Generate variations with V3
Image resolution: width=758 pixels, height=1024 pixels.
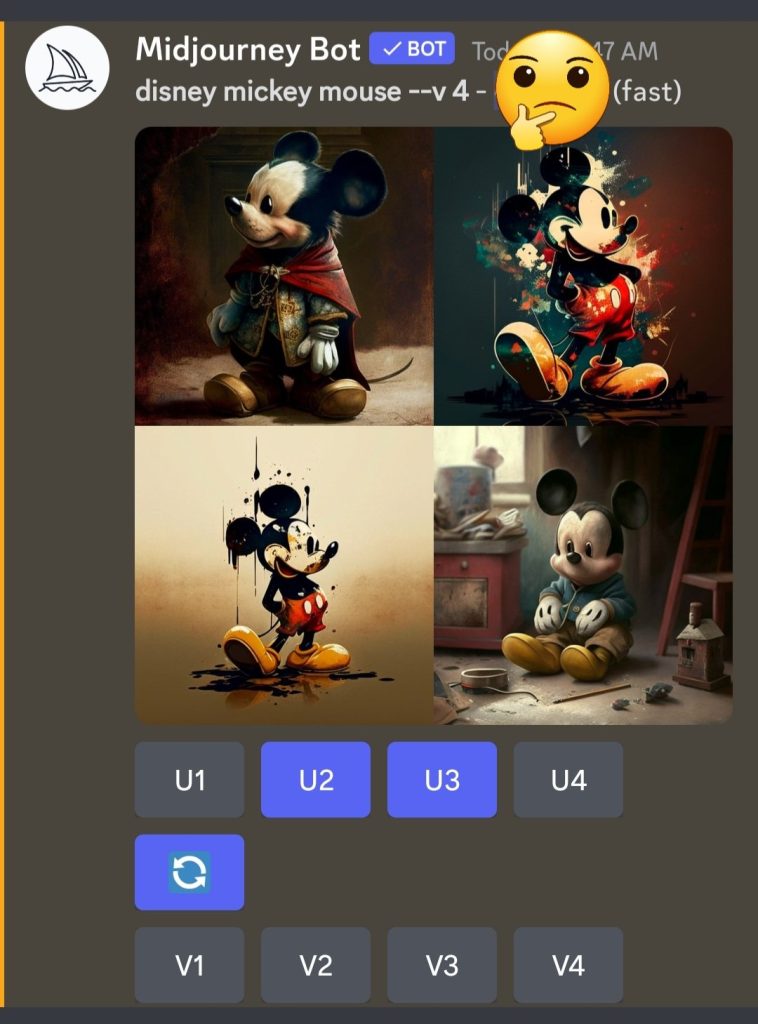[442, 965]
